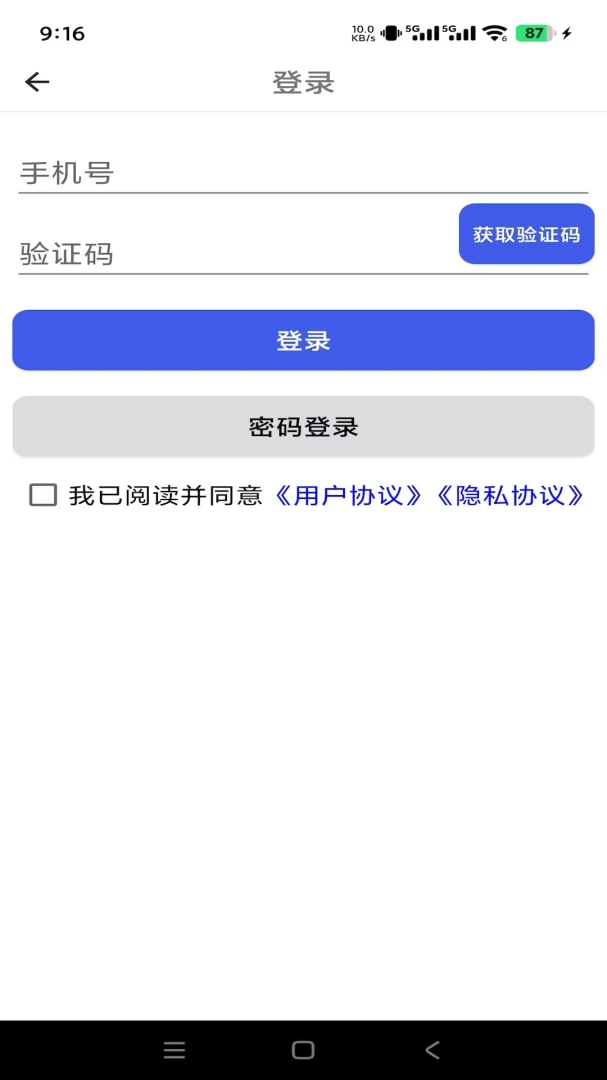Open the 《用户协议》 link
The width and height of the screenshot is (607, 1080).
coord(348,495)
